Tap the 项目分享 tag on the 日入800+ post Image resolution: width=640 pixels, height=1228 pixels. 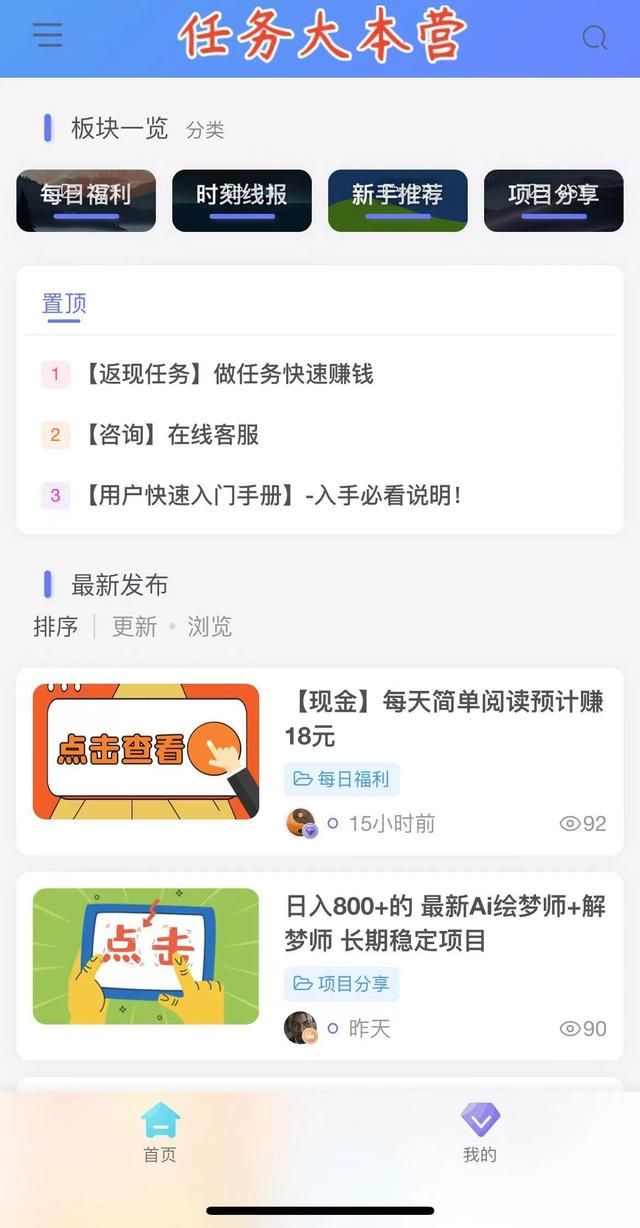[x=342, y=984]
